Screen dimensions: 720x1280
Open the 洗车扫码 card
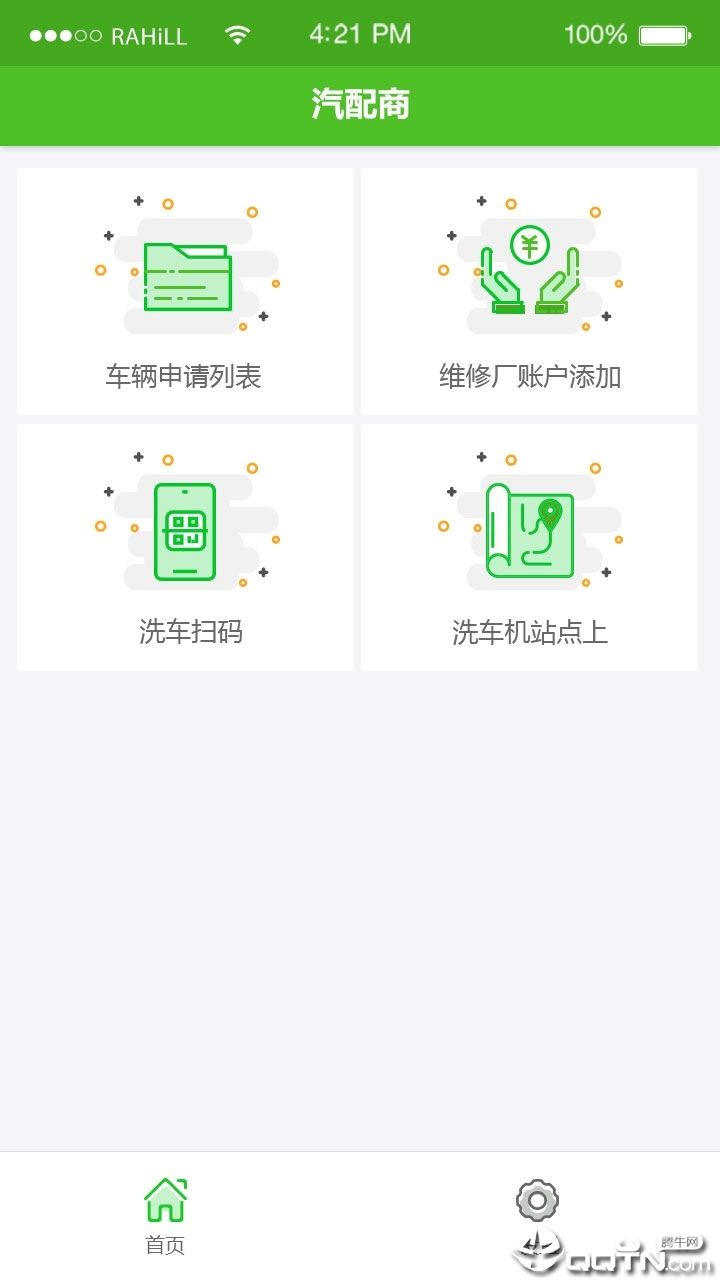tap(185, 547)
